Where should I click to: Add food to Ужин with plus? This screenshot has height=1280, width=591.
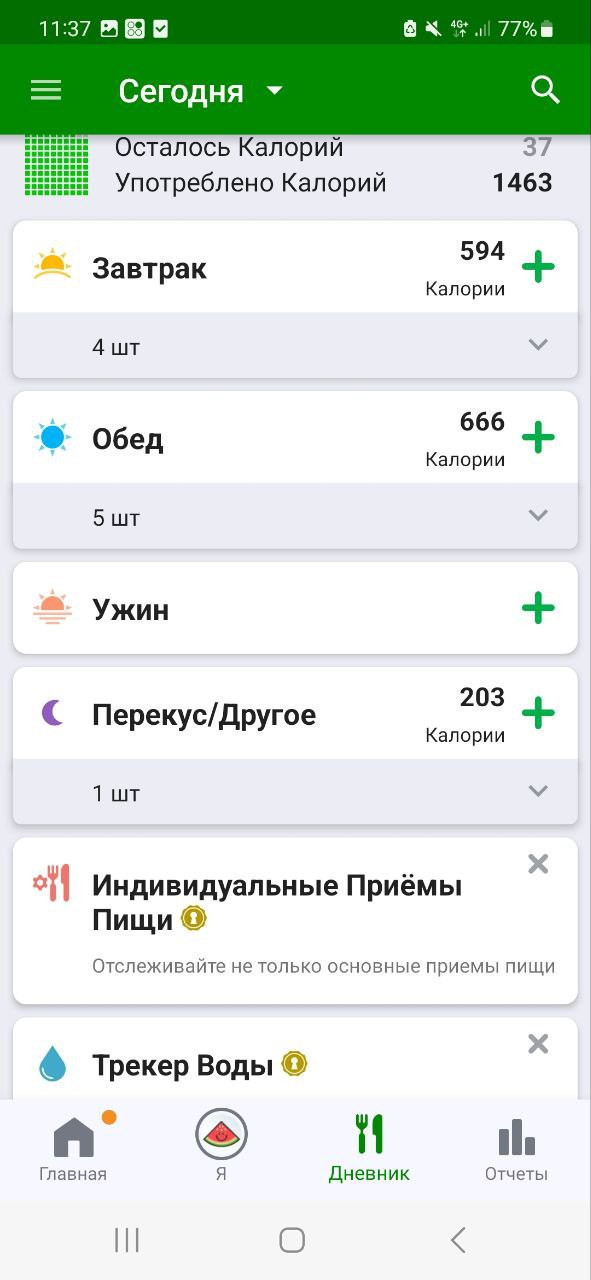(x=538, y=608)
